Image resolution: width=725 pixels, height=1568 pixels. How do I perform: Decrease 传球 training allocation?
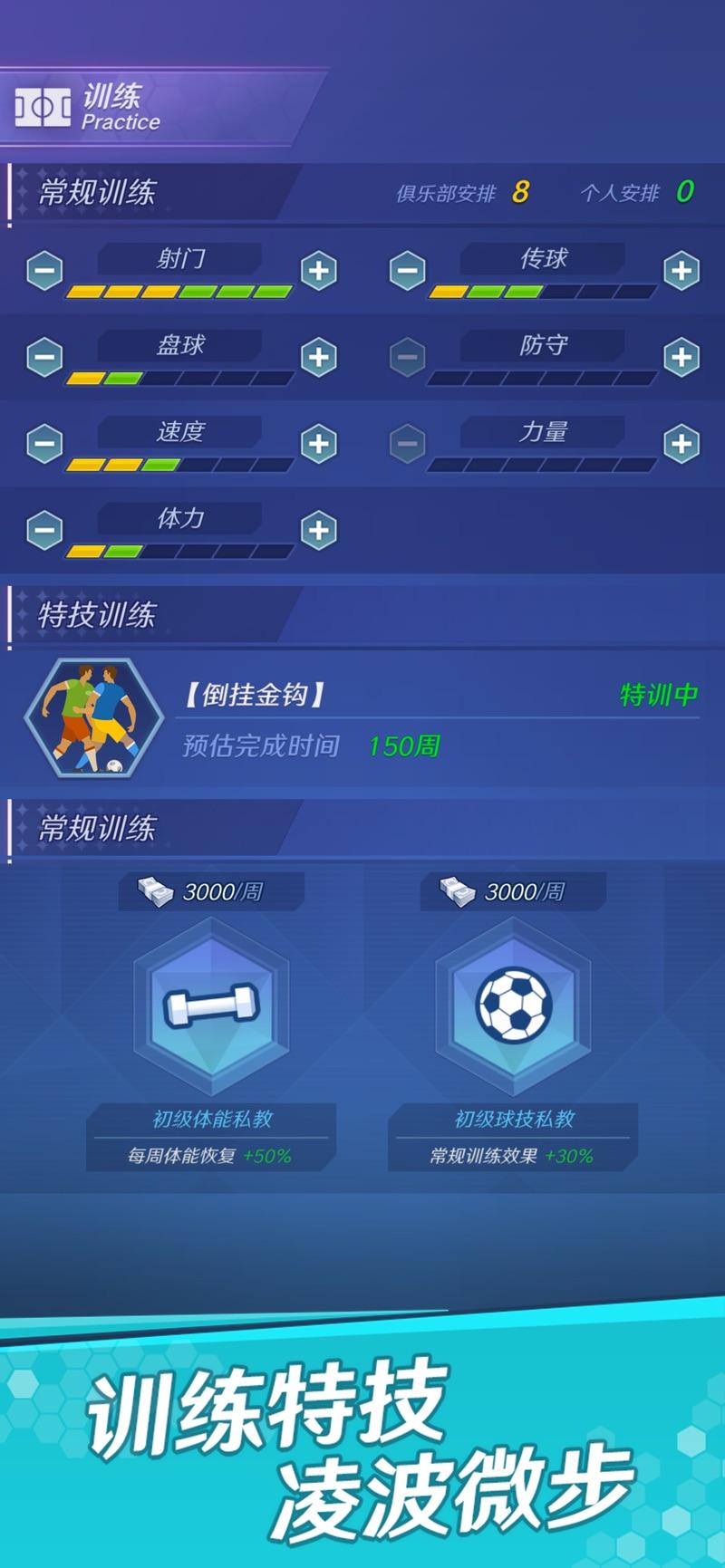(x=407, y=270)
